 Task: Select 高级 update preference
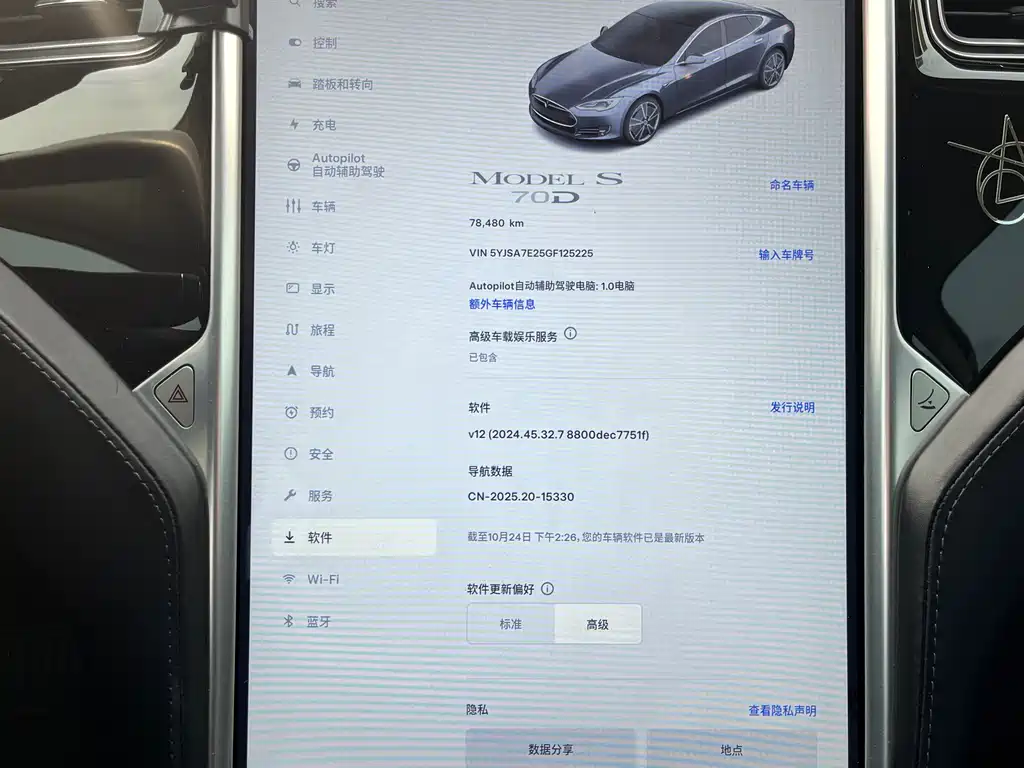pyautogui.click(x=597, y=624)
